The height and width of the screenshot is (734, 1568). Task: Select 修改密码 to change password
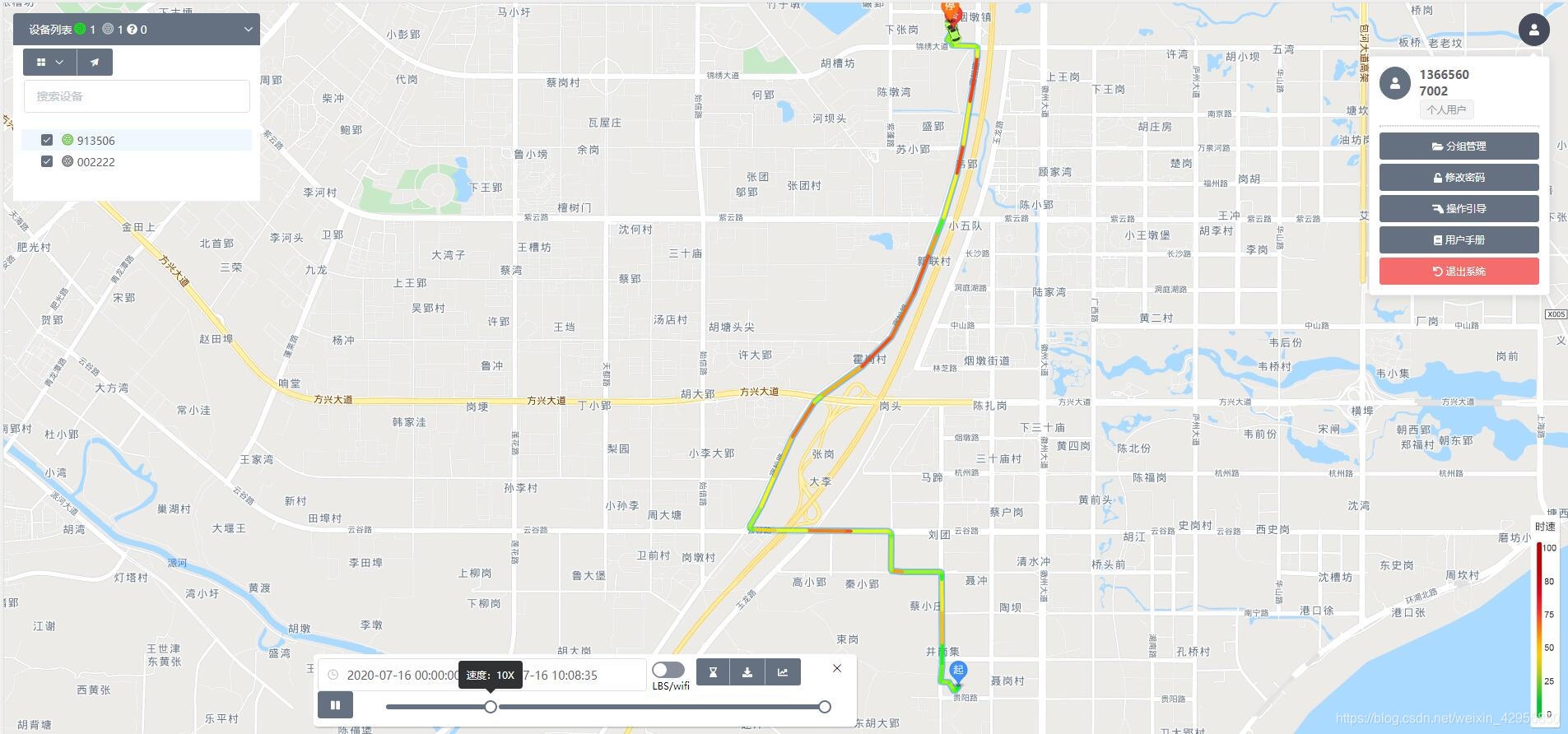pos(1459,178)
